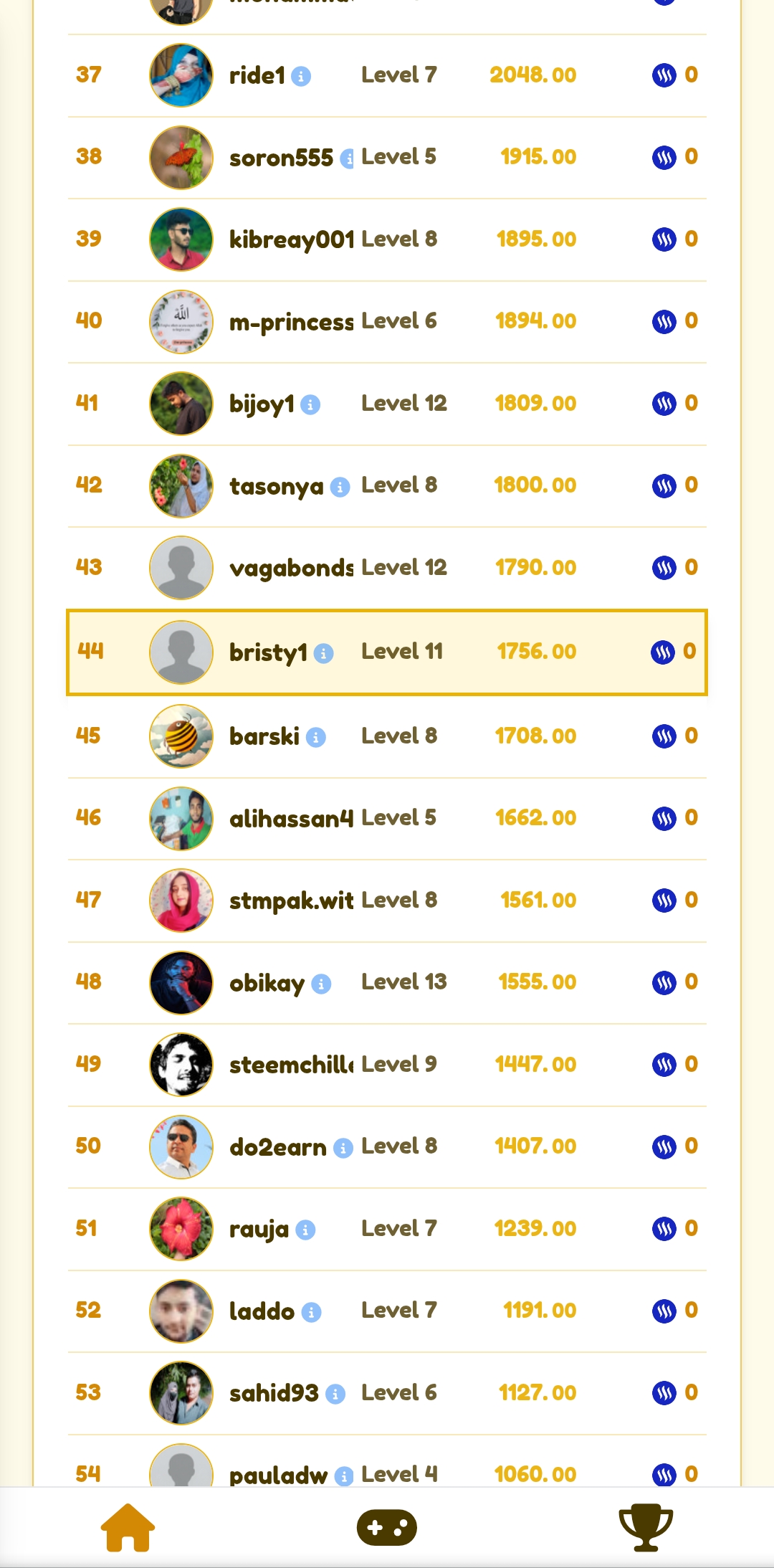774x1568 pixels.
Task: Switch to the trophy leaderboard tab
Action: [646, 1527]
